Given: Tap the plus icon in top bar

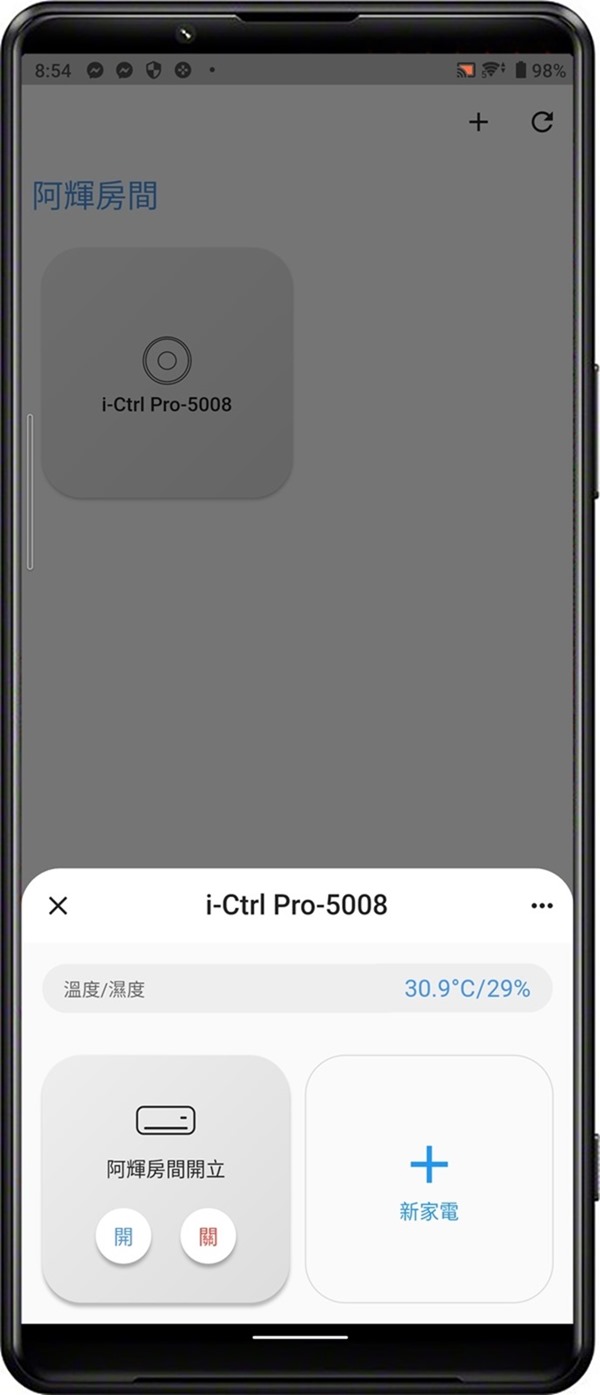Looking at the screenshot, I should (479, 122).
